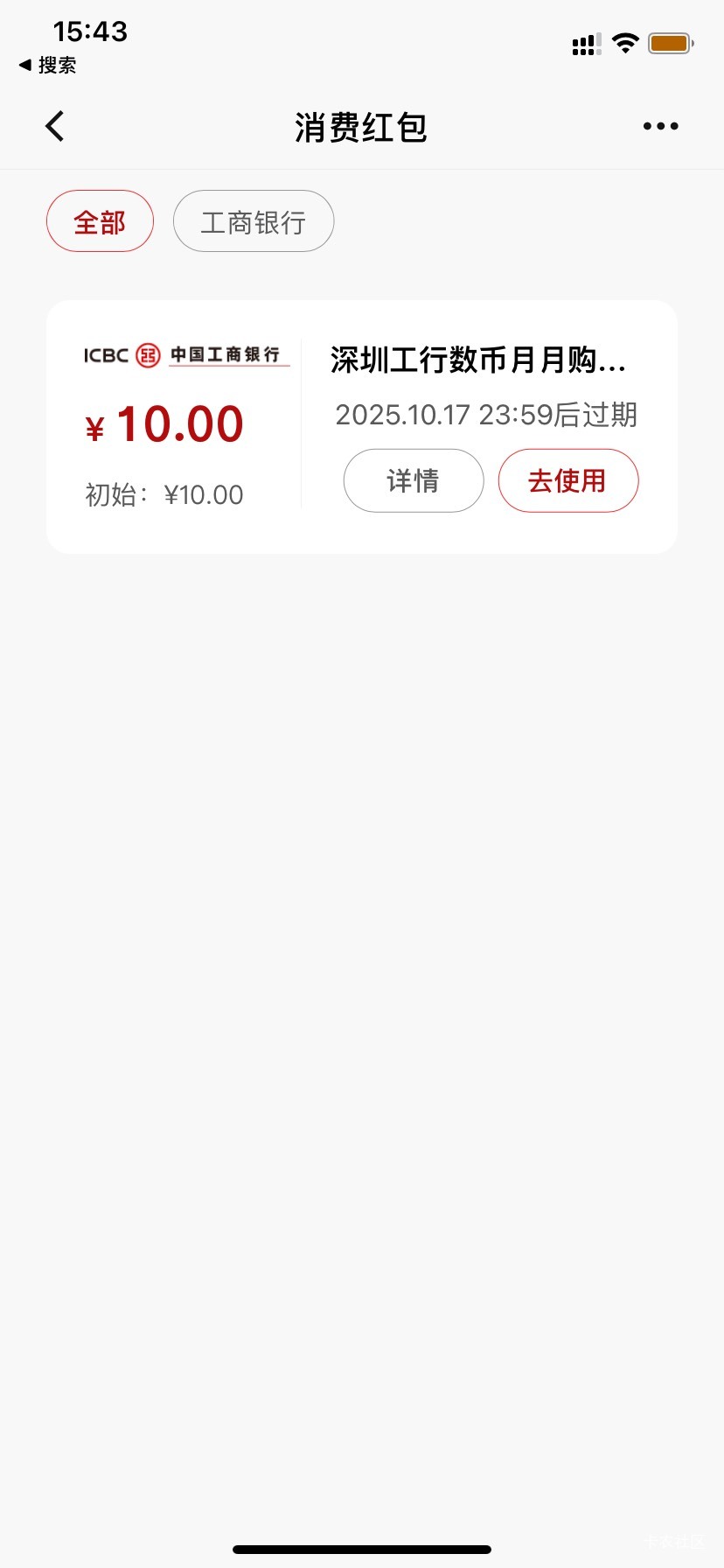The height and width of the screenshot is (1568, 724).
Task: Go back from the 消费红包 page
Action: [55, 127]
